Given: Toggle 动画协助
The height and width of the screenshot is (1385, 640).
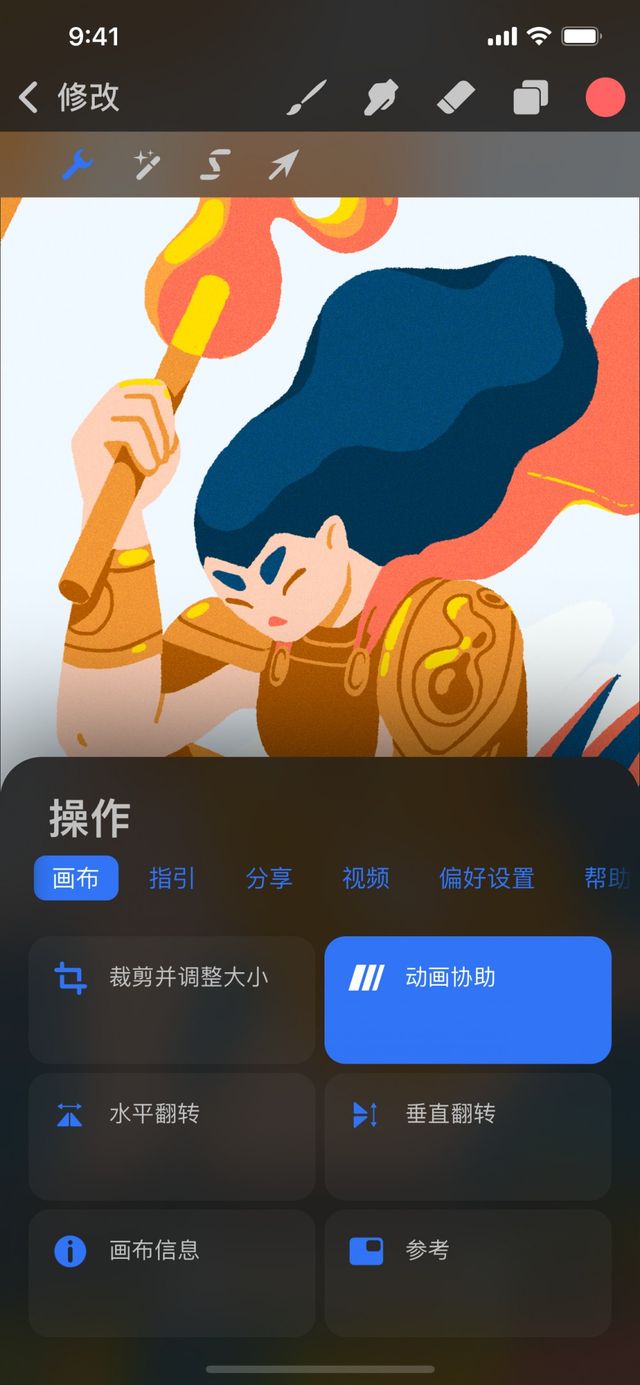Looking at the screenshot, I should 467,999.
